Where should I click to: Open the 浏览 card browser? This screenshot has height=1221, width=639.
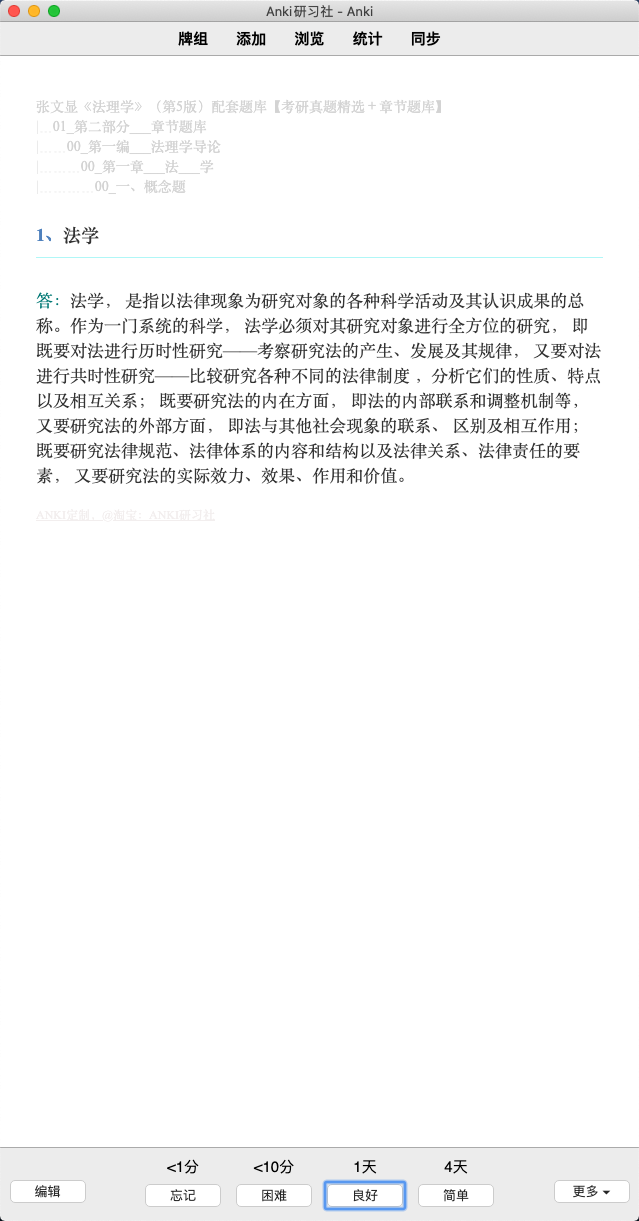point(309,39)
